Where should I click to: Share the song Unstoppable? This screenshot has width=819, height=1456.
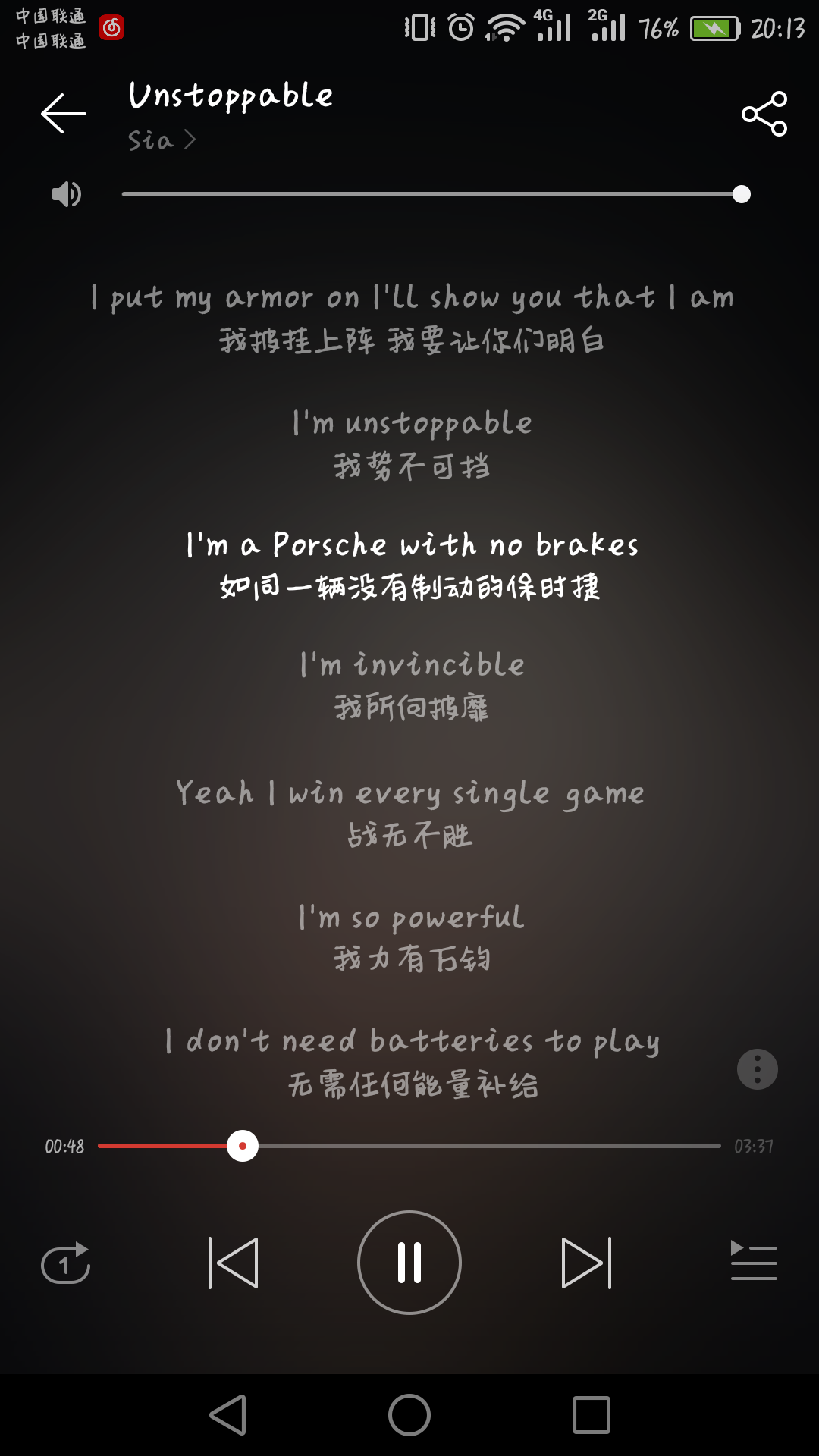pyautogui.click(x=764, y=114)
